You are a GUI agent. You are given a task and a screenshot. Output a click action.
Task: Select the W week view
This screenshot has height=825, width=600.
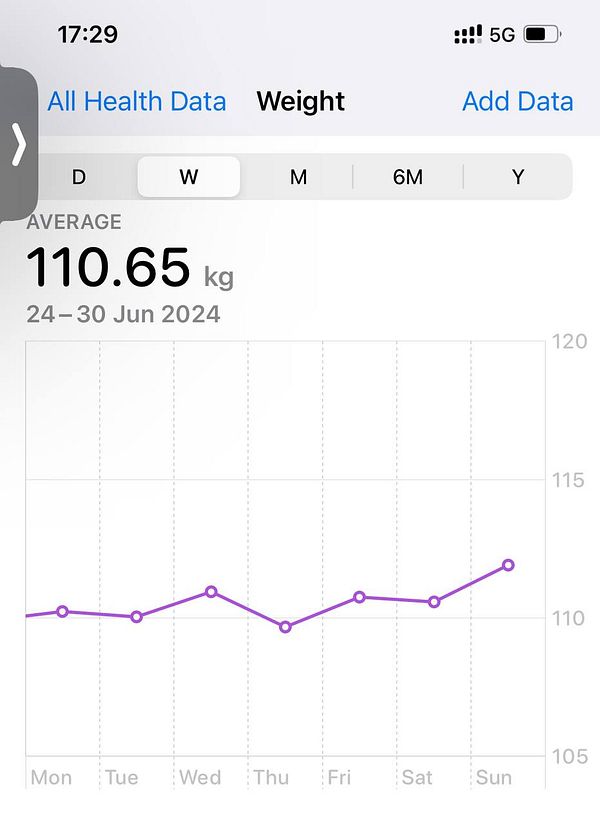pos(189,177)
